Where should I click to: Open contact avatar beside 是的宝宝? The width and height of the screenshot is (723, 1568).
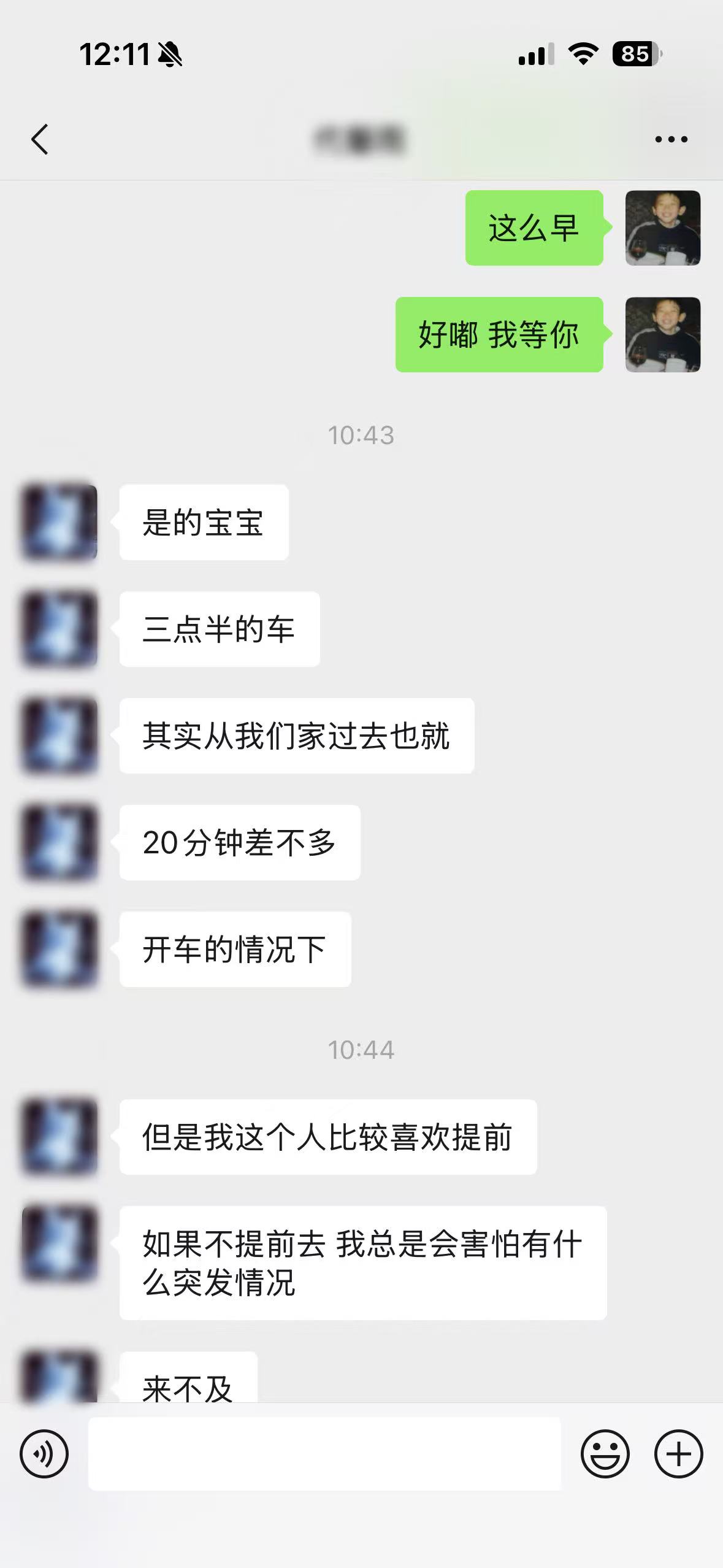pyautogui.click(x=59, y=522)
